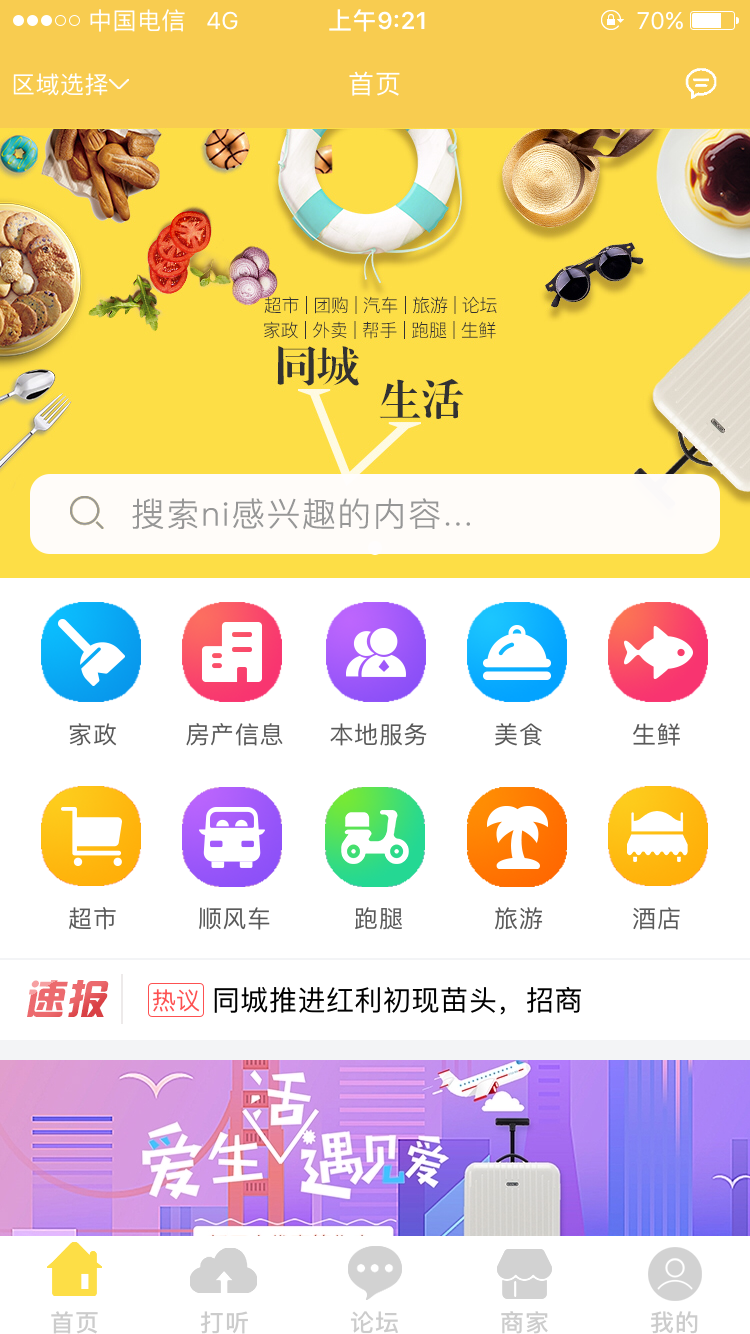Open the 我的 profile tab
The image size is (750, 1334).
[x=674, y=1289]
